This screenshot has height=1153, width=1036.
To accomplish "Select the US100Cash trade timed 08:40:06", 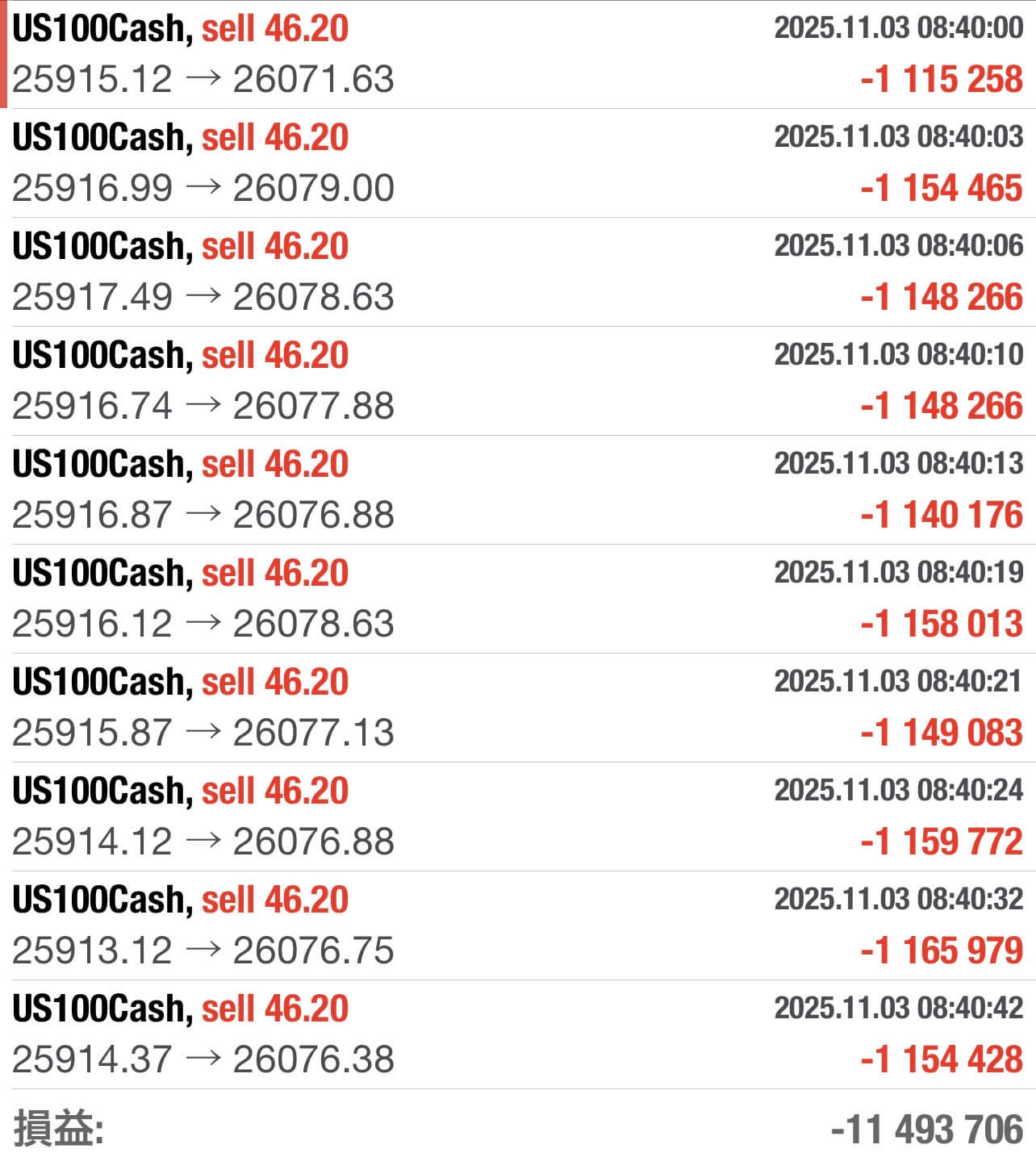I will click(x=518, y=272).
